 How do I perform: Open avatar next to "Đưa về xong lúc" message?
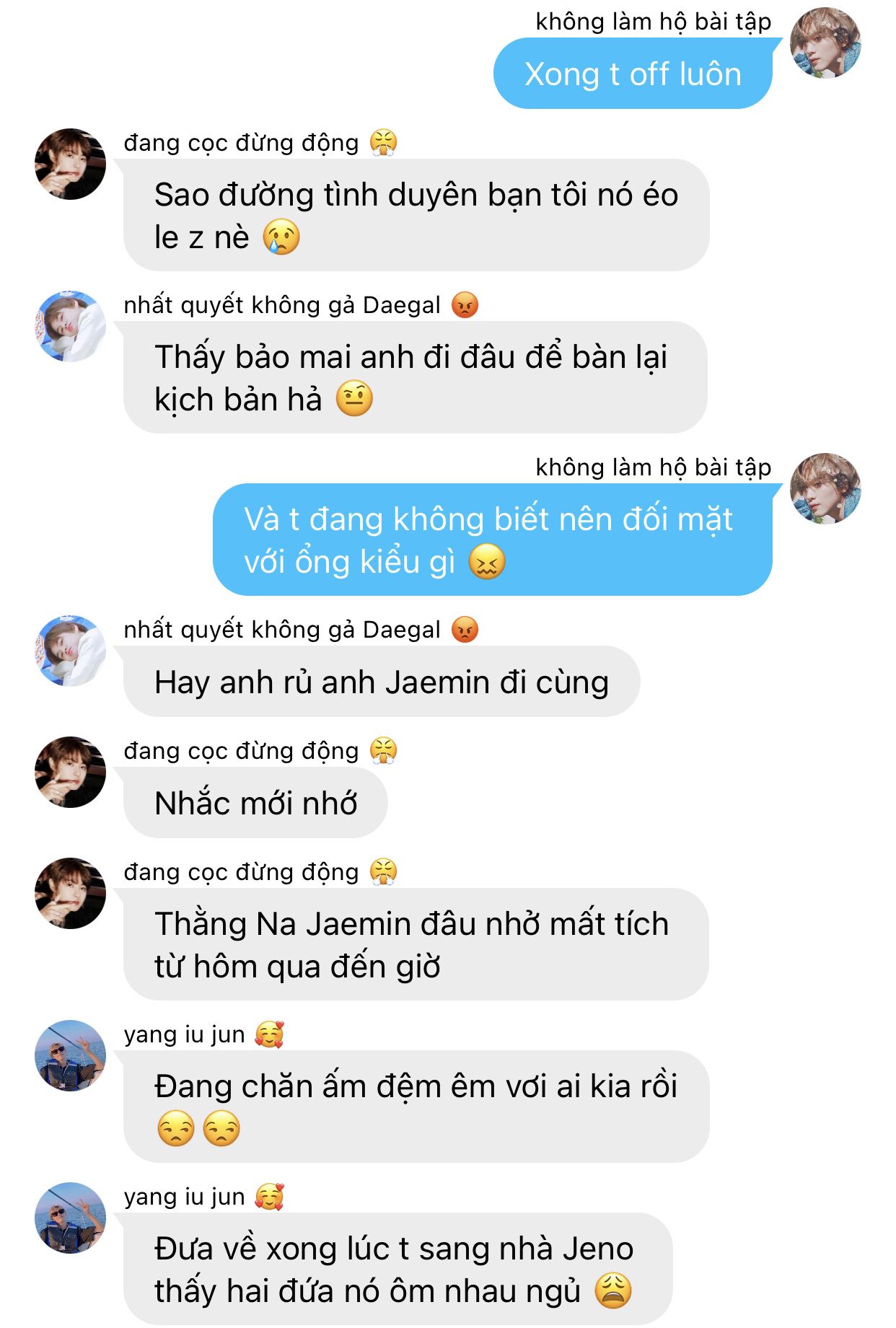(71, 1218)
